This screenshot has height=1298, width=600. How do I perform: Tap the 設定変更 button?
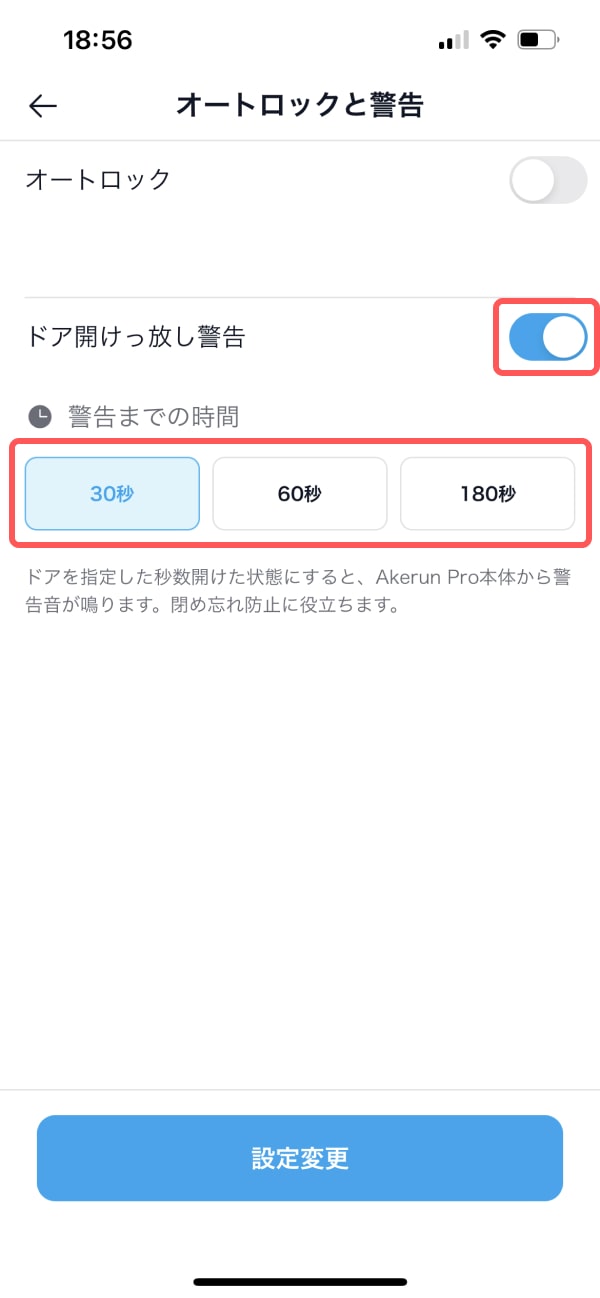pos(300,1158)
